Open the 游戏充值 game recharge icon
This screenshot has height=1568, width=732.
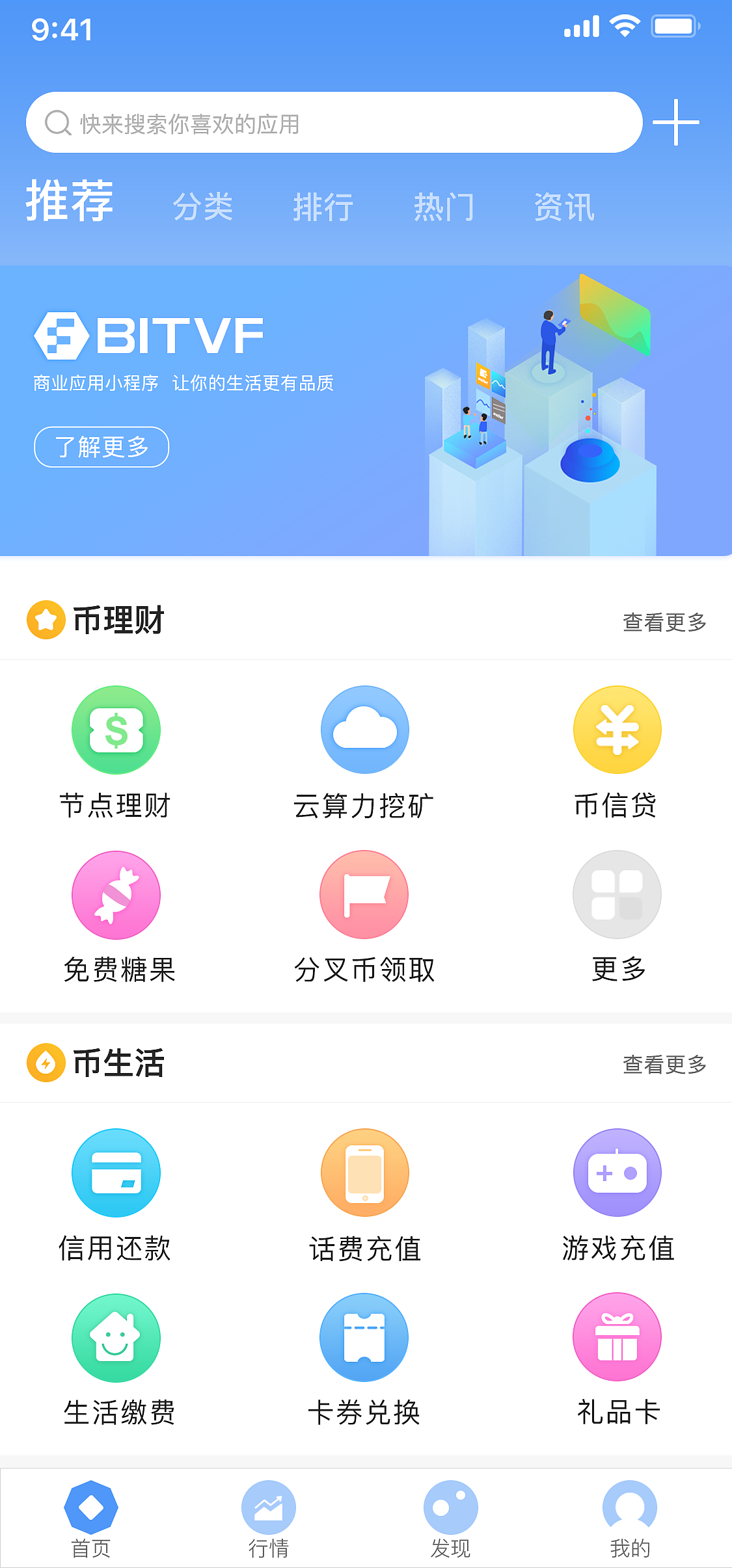pos(617,1173)
